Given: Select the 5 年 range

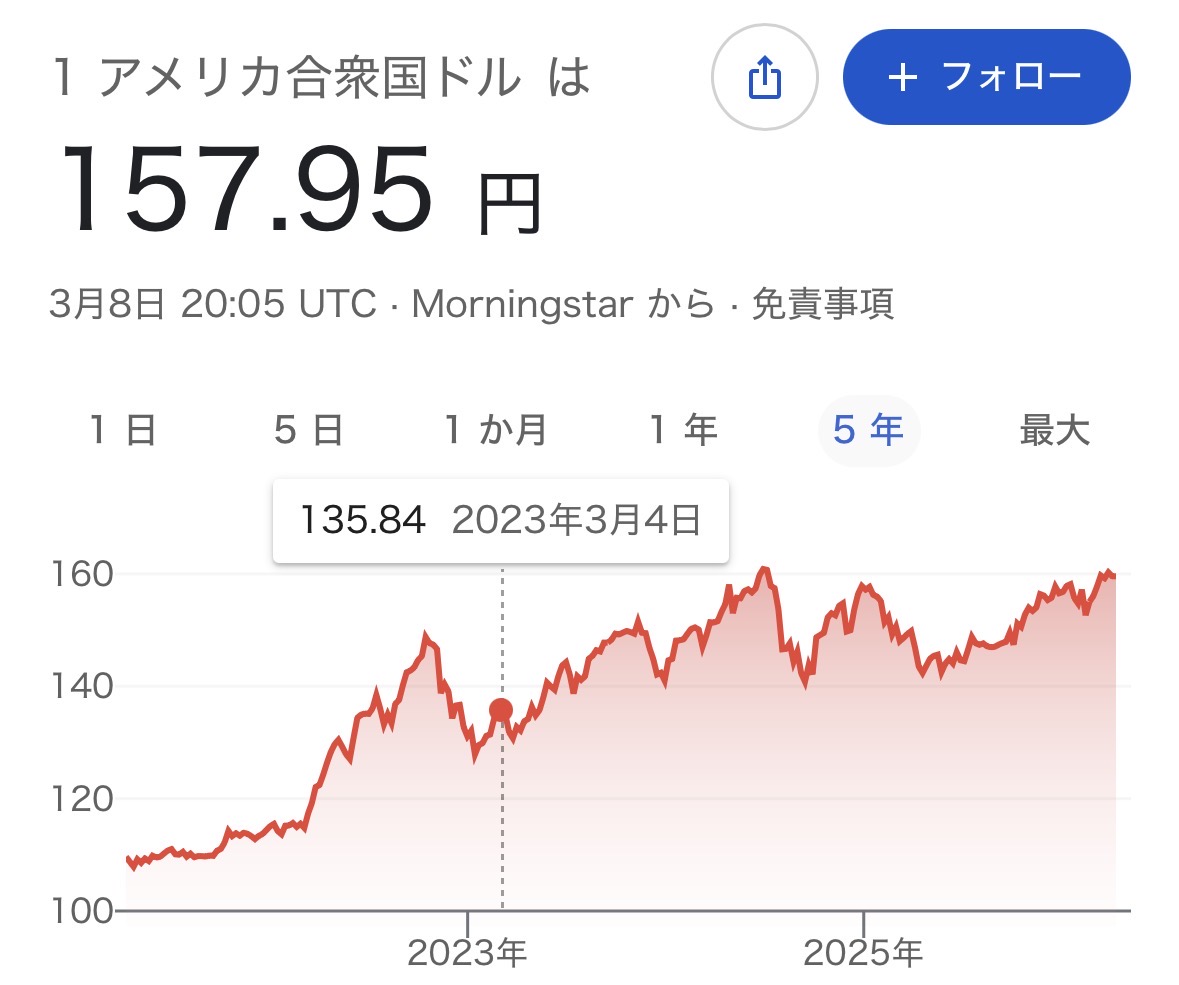Looking at the screenshot, I should (868, 430).
